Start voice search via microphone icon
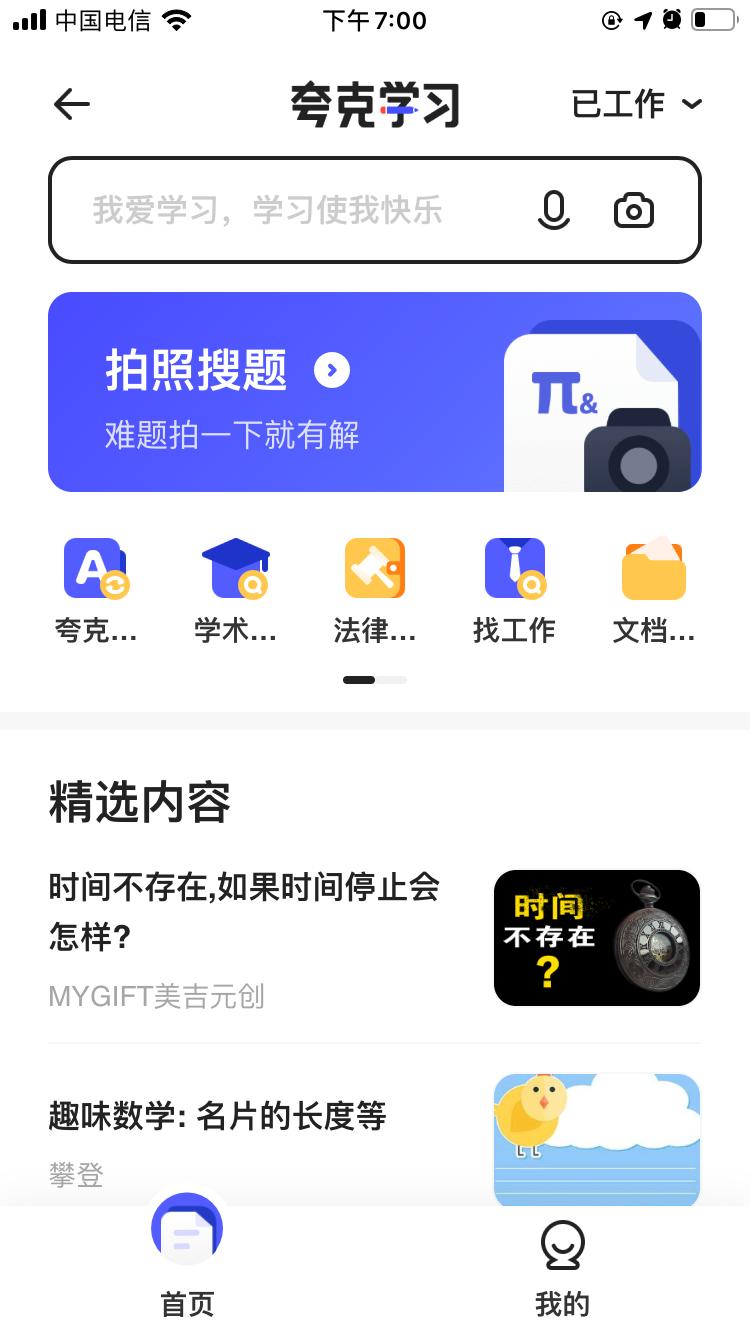This screenshot has height=1334, width=750. pos(554,210)
